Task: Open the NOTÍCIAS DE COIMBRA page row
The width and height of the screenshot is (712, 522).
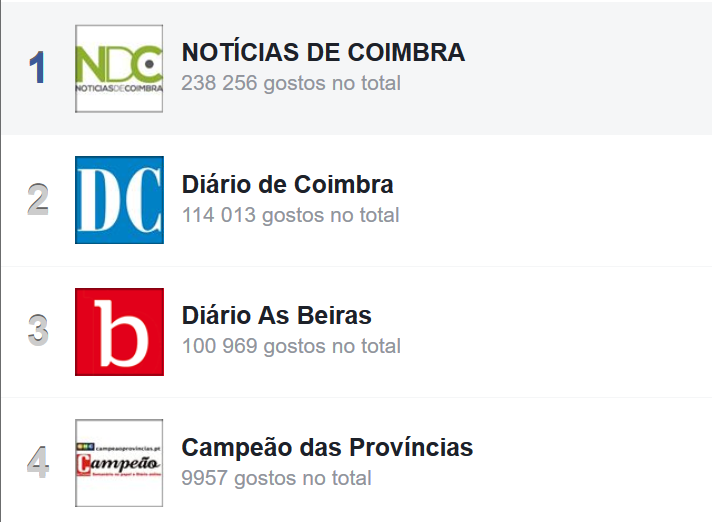Action: coord(323,53)
